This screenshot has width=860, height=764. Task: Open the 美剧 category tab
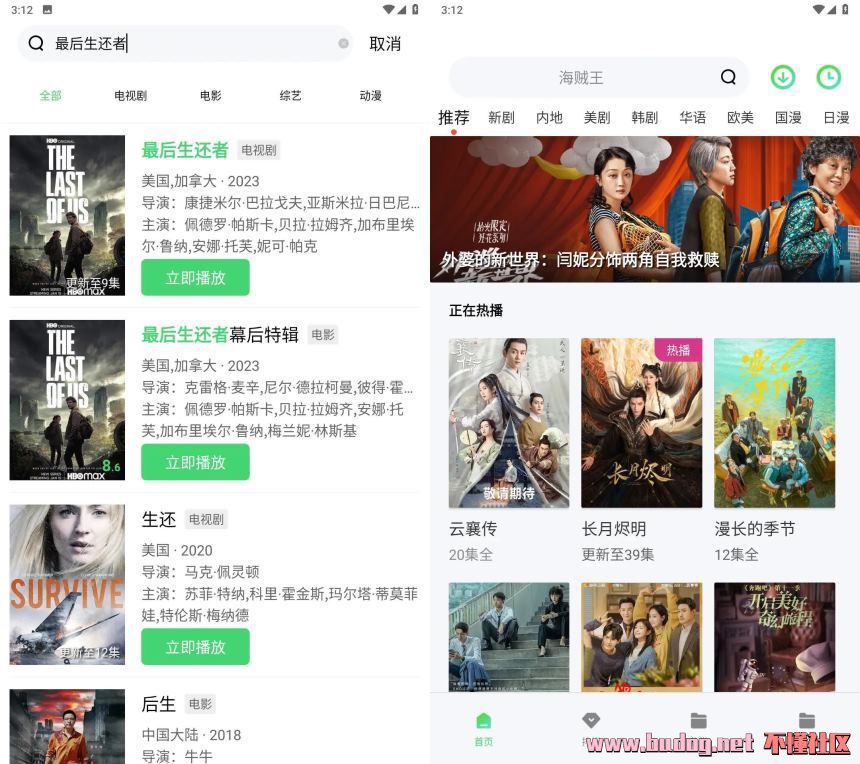coord(597,117)
